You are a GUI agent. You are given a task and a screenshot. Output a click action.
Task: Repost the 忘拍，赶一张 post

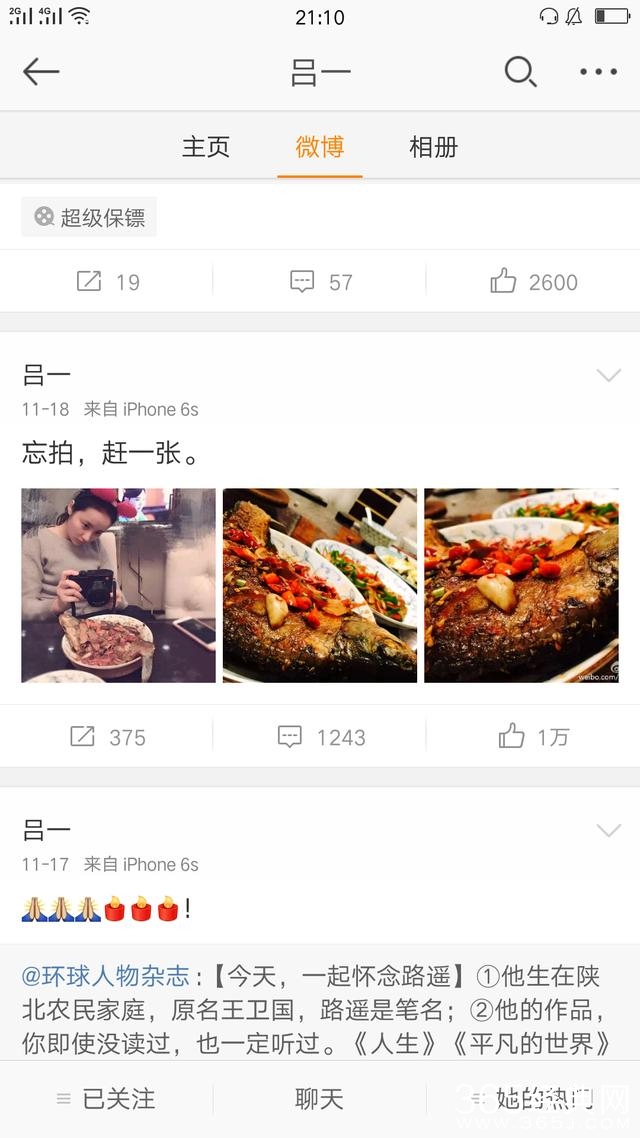108,737
